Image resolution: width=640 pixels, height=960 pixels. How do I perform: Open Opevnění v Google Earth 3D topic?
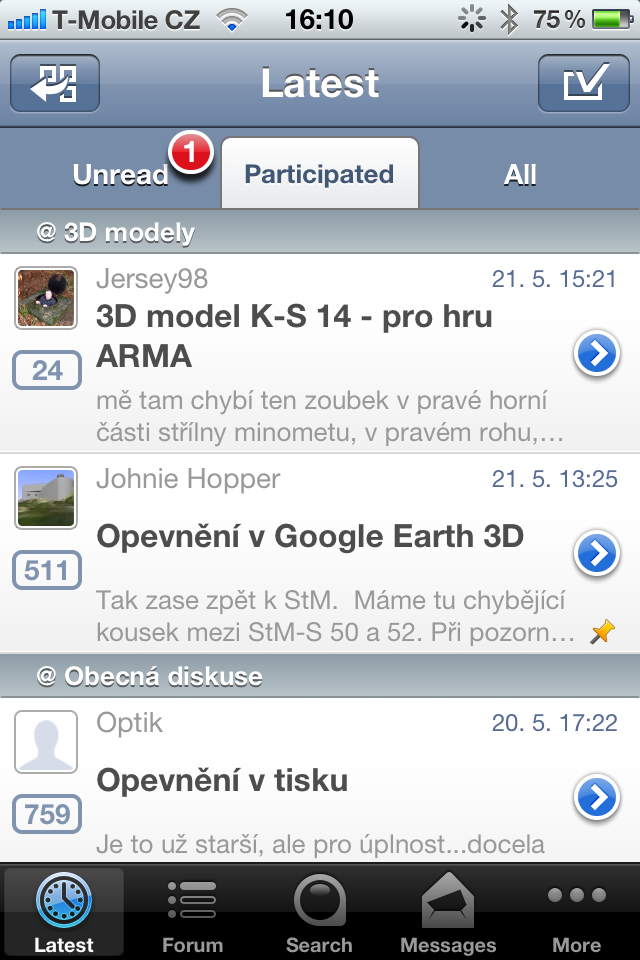pos(310,536)
